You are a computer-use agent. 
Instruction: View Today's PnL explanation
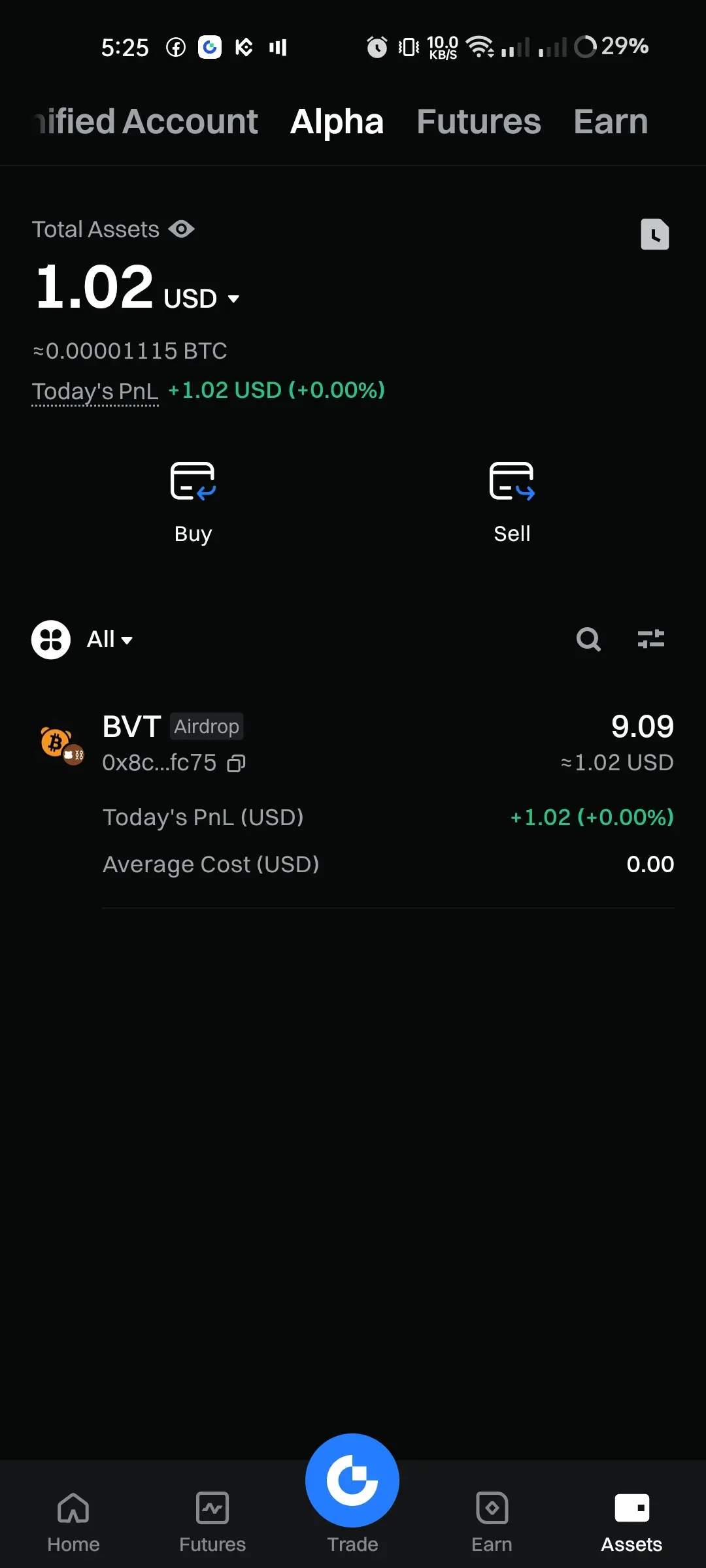(95, 391)
